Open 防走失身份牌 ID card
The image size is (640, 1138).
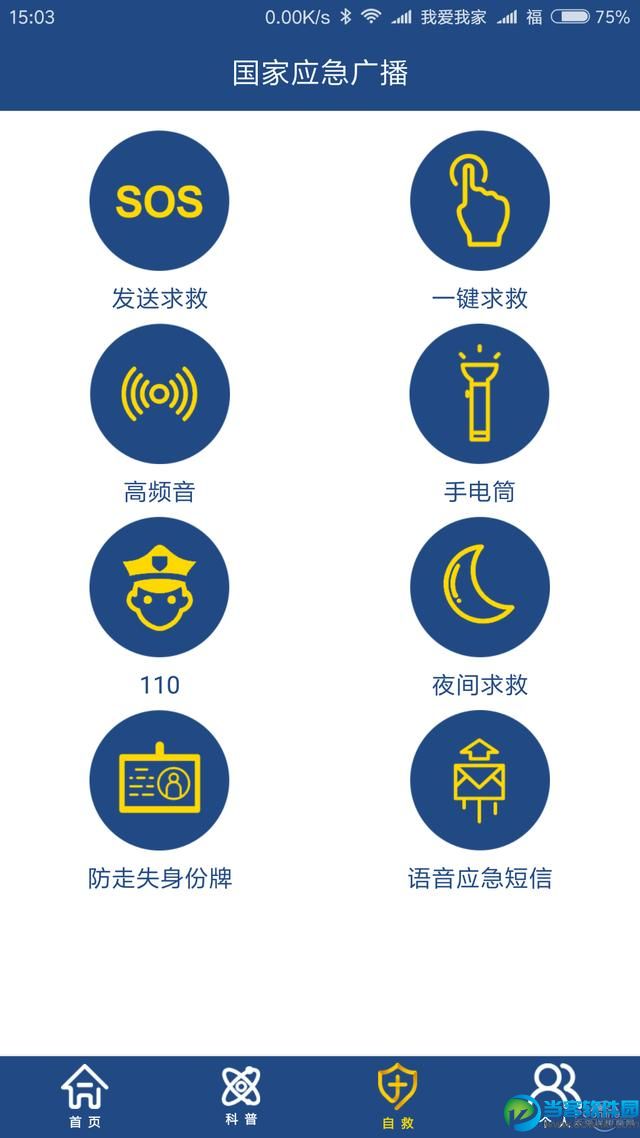point(159,780)
